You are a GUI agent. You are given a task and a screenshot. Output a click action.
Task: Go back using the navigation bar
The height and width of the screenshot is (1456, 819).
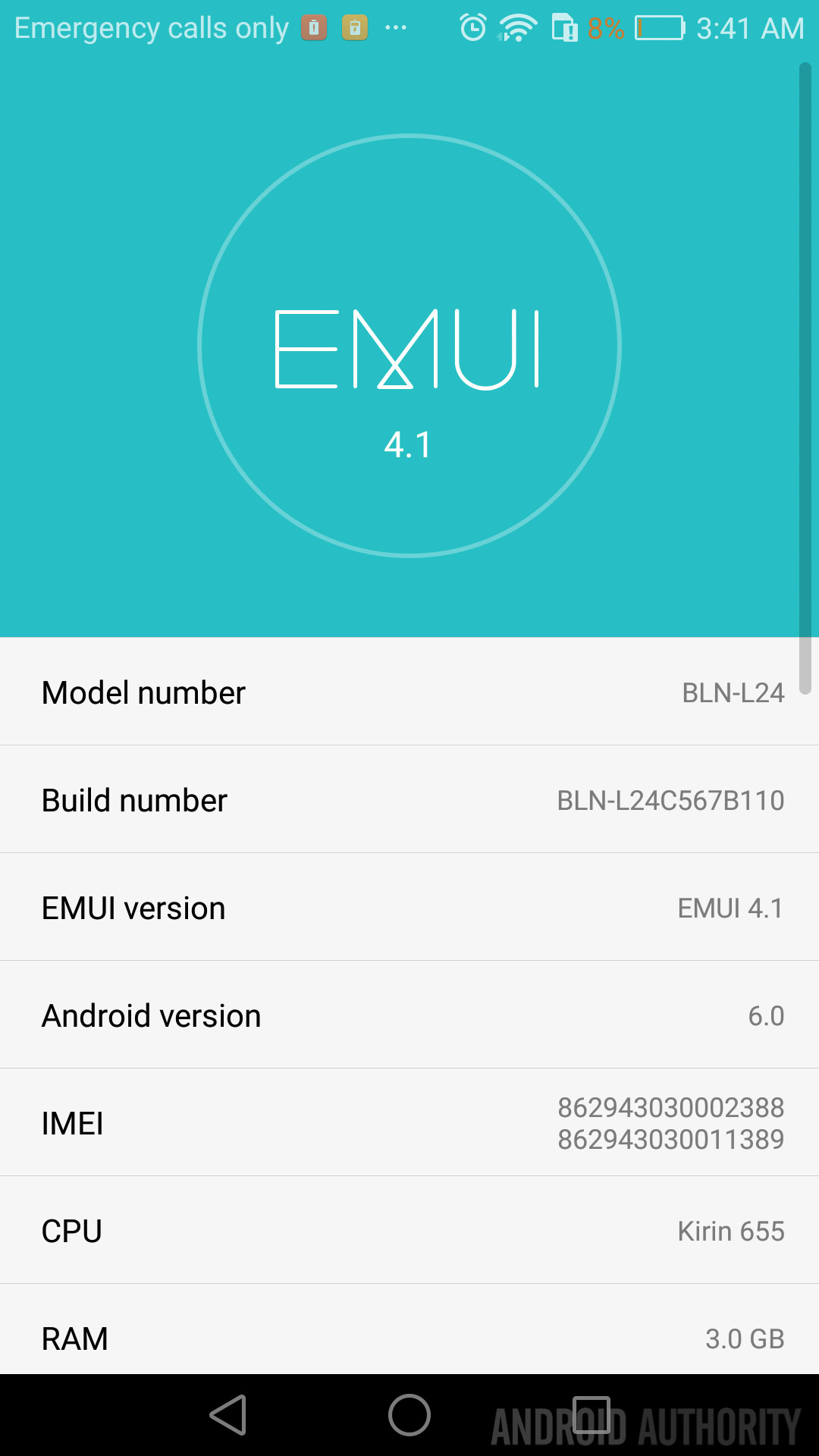click(x=228, y=1415)
